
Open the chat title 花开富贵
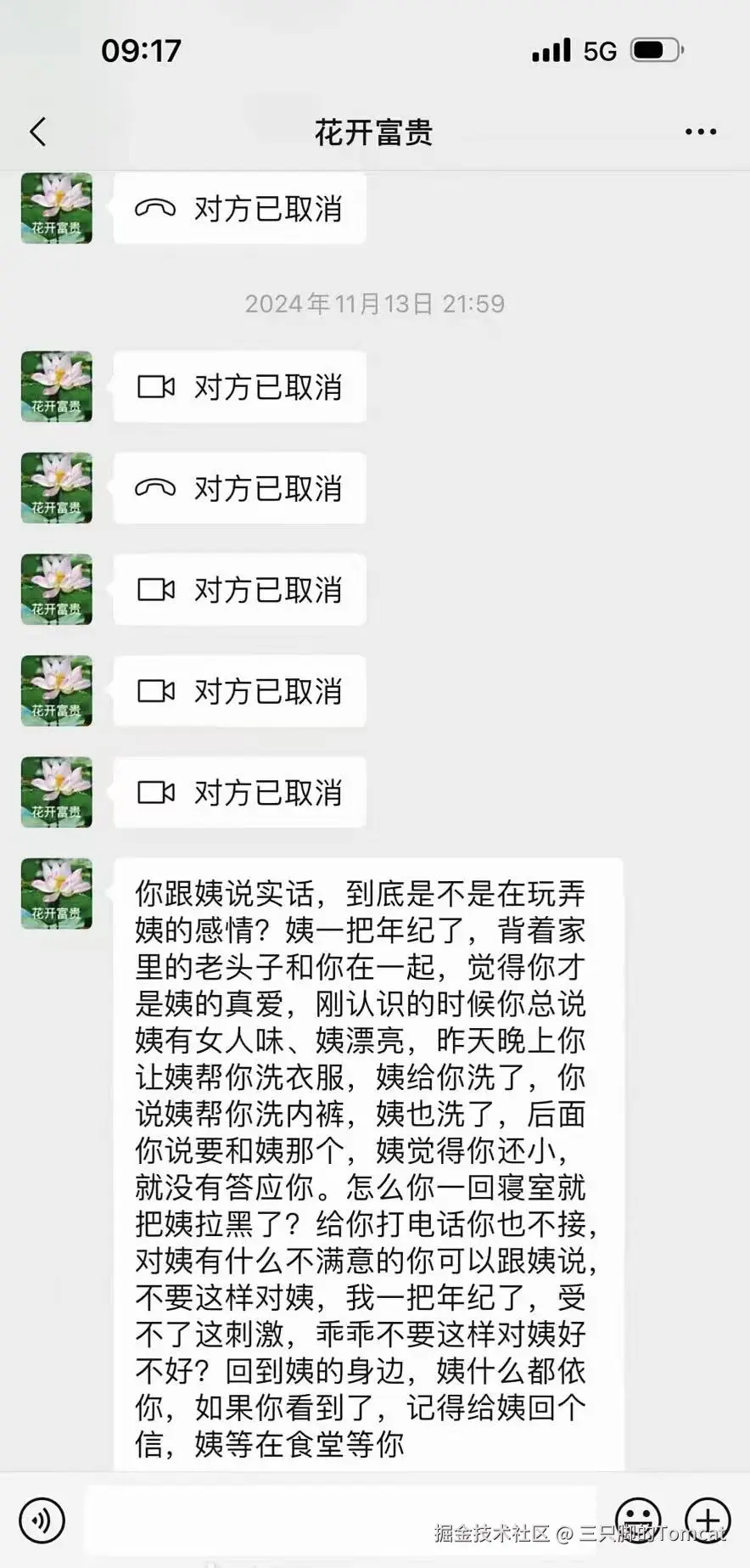(x=374, y=134)
